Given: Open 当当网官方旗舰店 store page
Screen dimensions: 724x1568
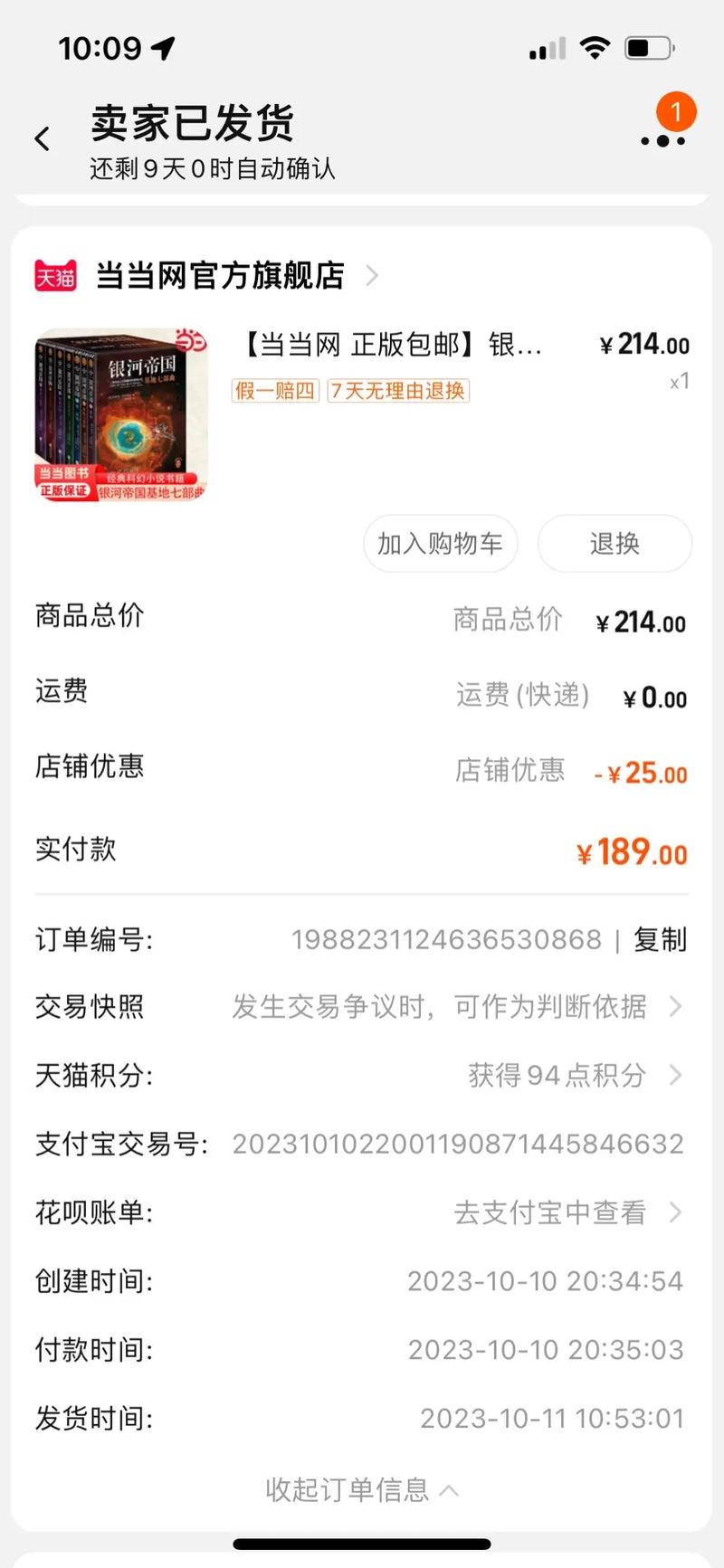Looking at the screenshot, I should (222, 277).
